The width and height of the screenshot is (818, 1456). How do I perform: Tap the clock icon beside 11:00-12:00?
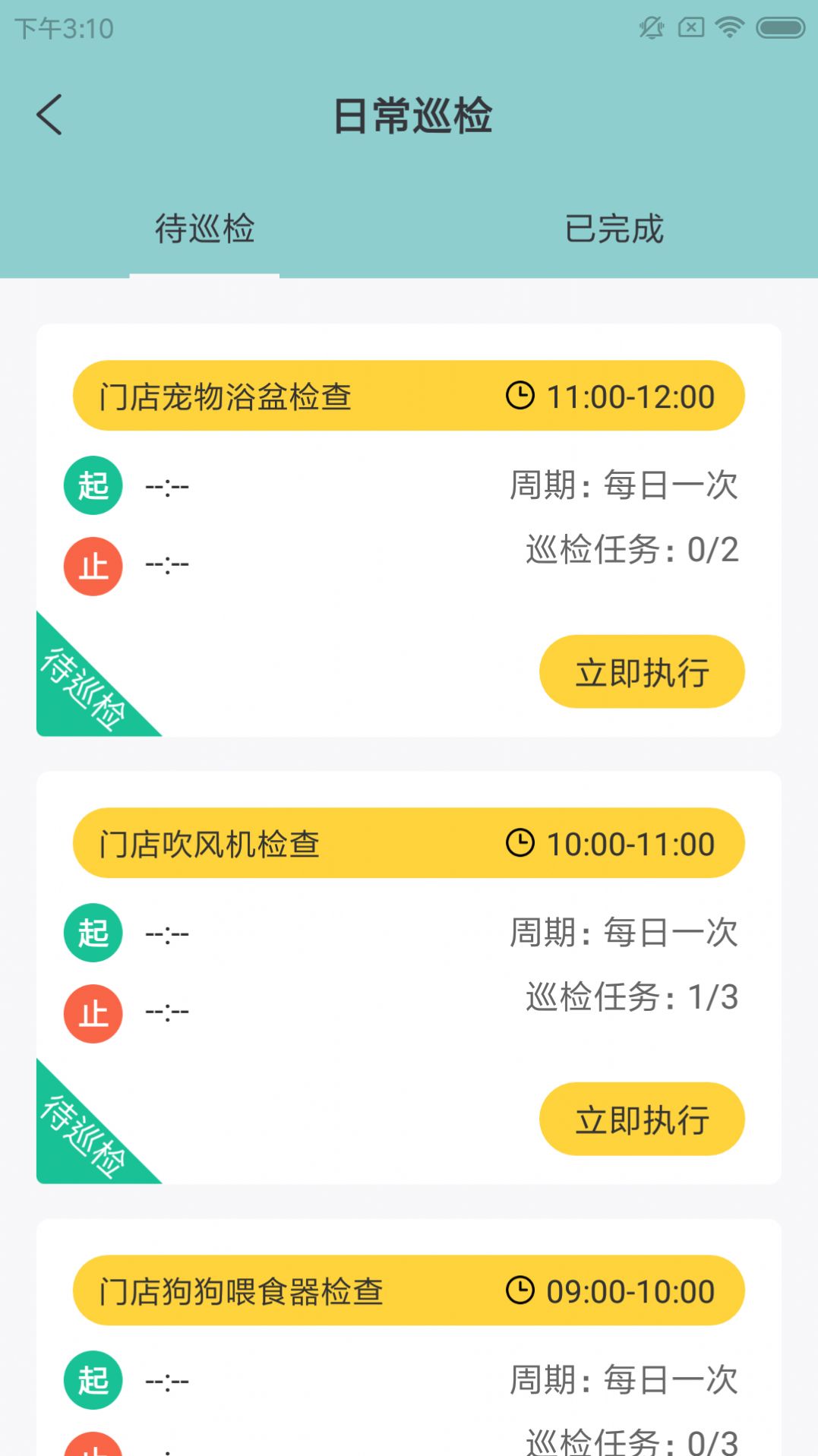[x=521, y=395]
